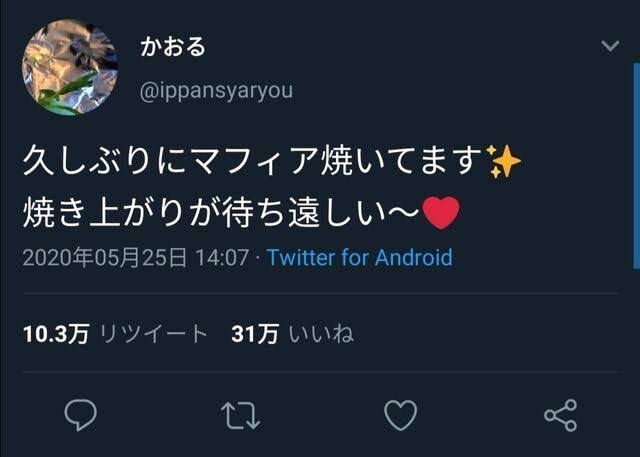View the 10.3万 retweets list
This screenshot has height=457, width=640.
[x=115, y=334]
